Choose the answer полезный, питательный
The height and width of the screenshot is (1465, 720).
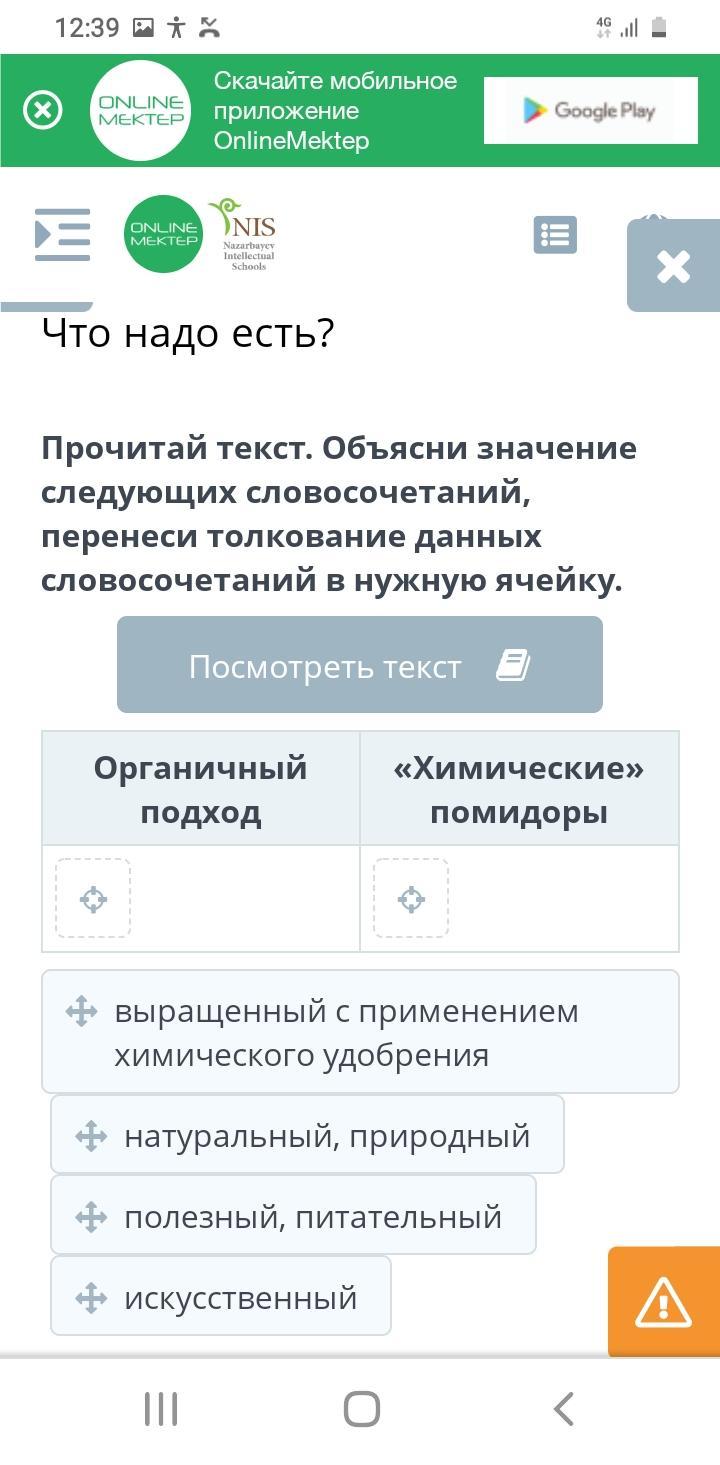[293, 1215]
